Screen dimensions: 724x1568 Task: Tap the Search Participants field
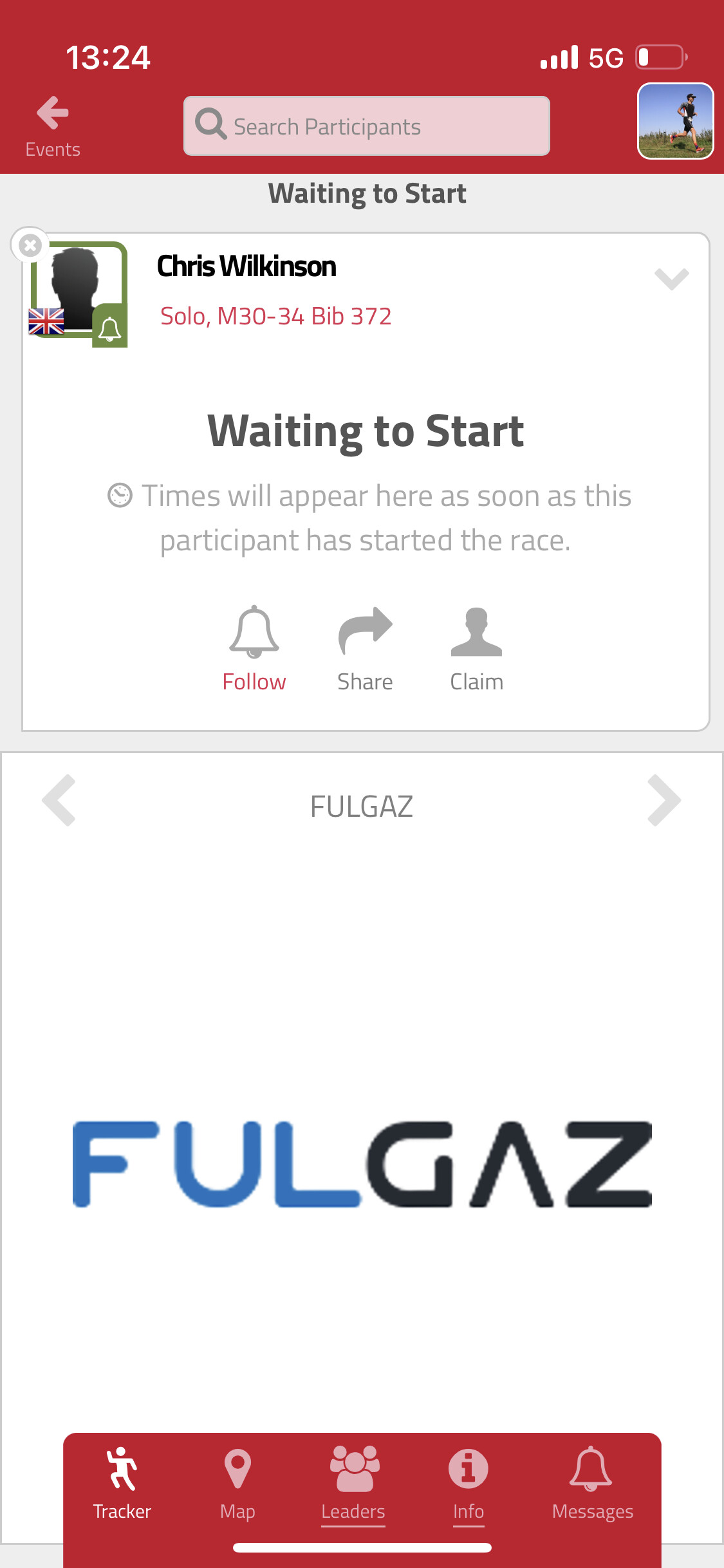367,126
